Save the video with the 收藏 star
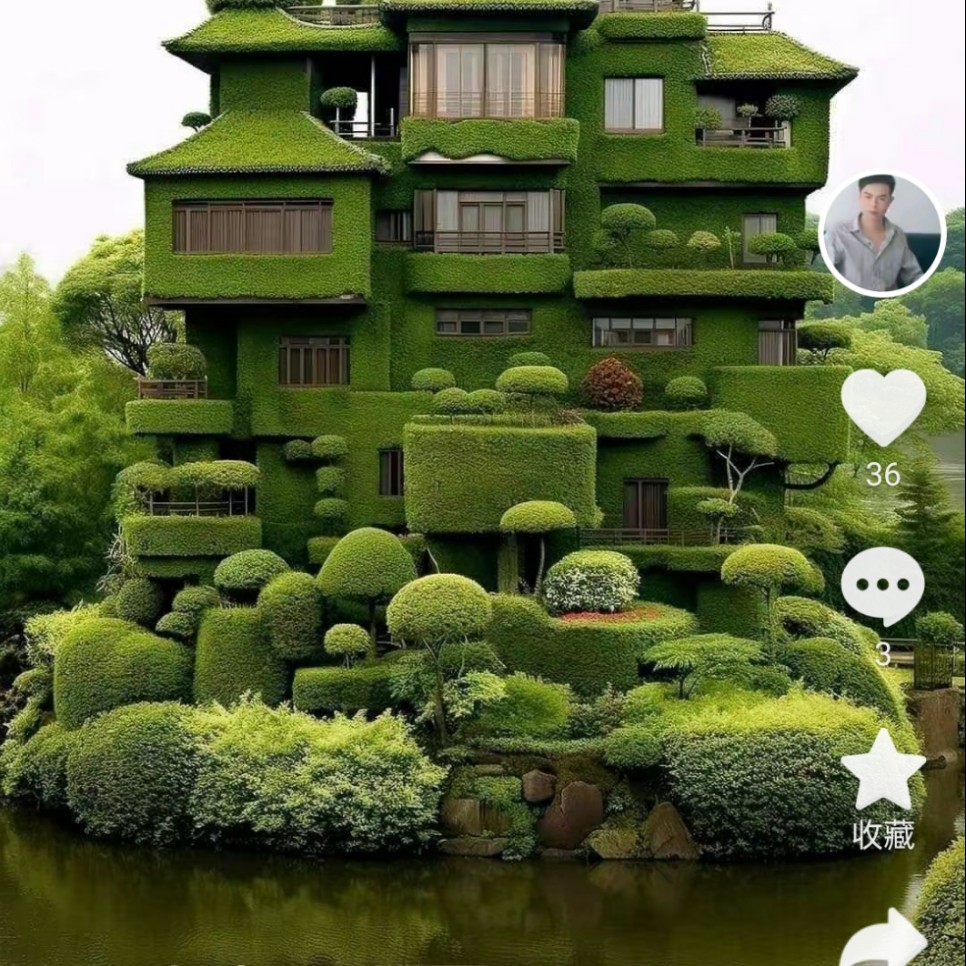Screen dimensions: 966x966 (883, 770)
